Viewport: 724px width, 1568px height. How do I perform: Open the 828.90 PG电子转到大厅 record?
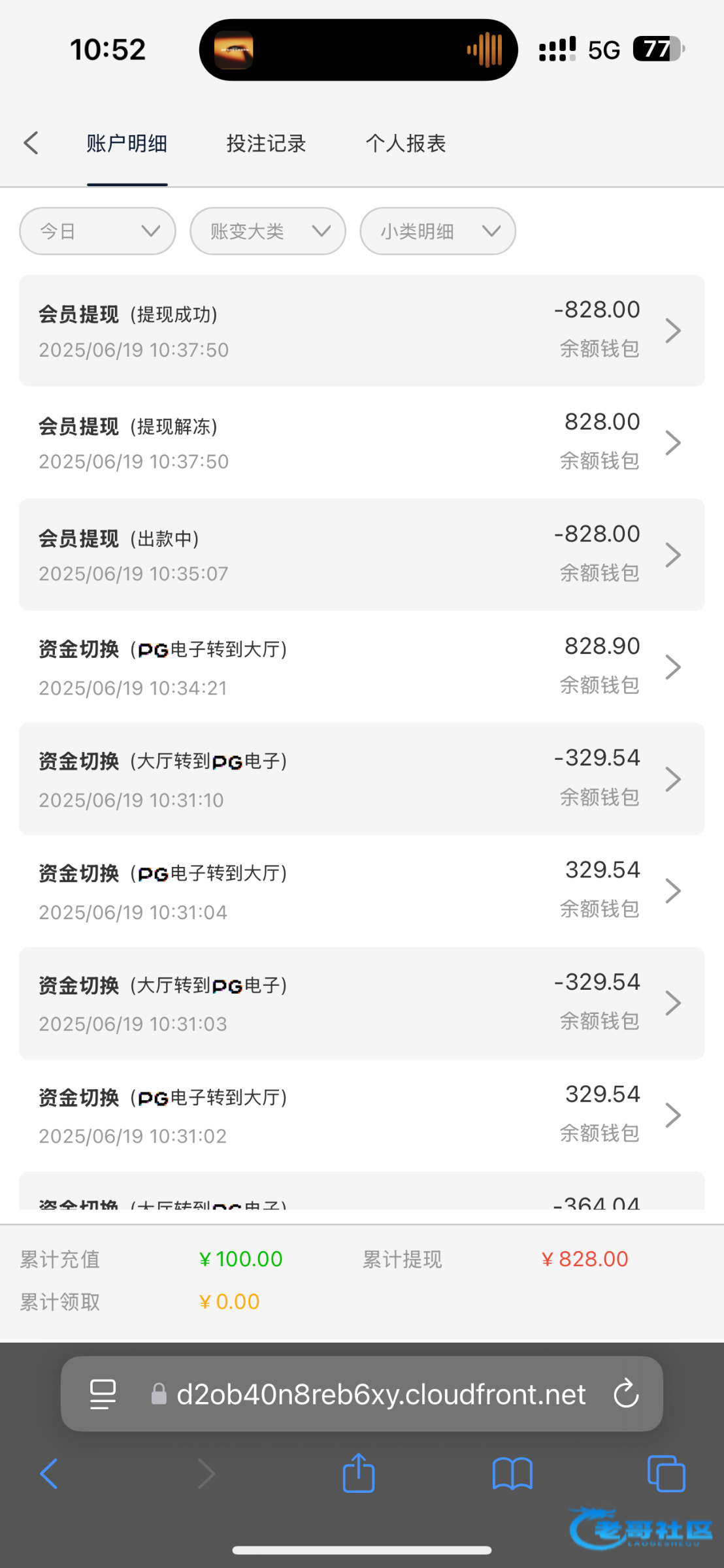click(362, 666)
